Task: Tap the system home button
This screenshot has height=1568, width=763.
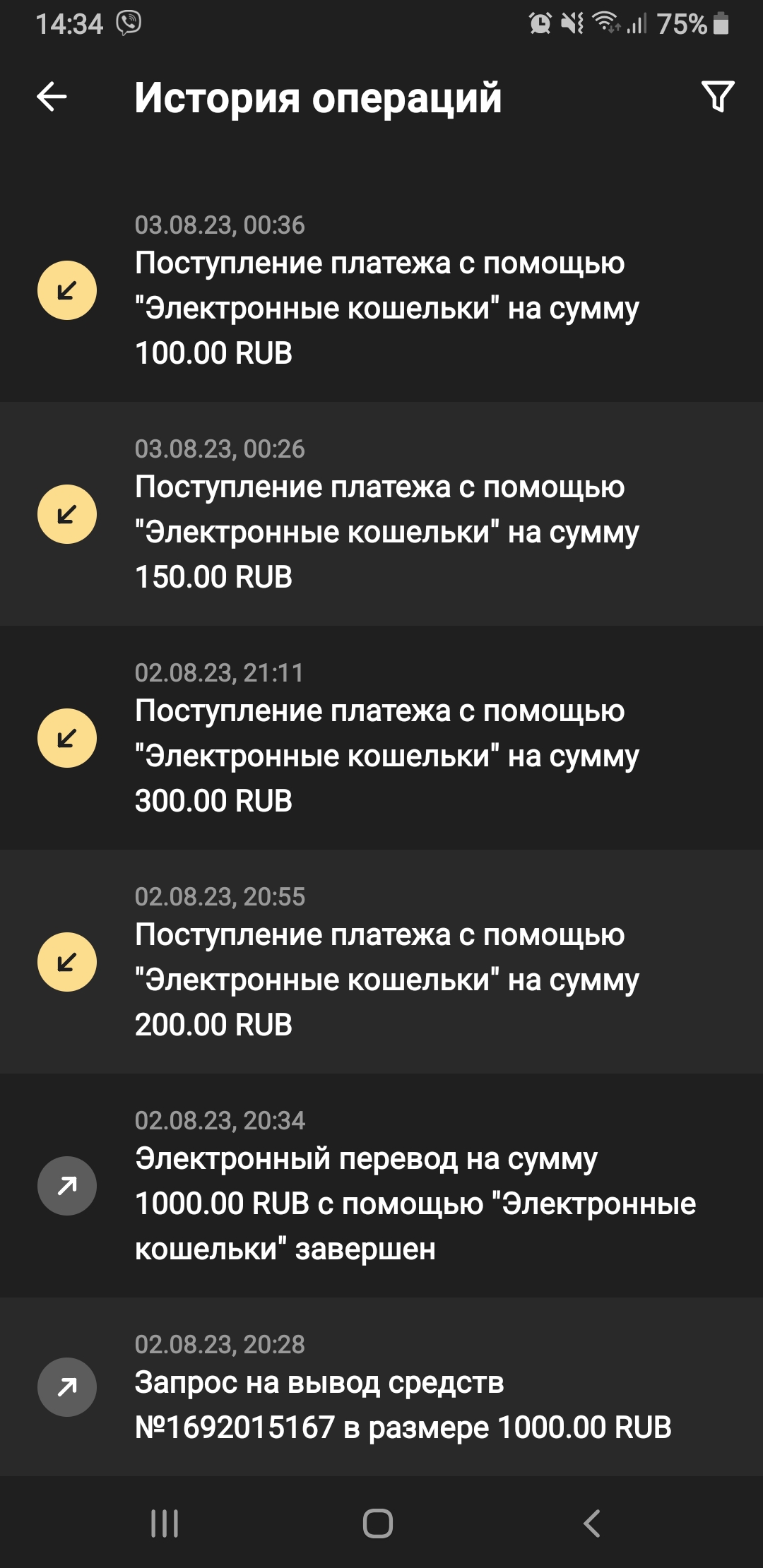Action: [x=378, y=1524]
